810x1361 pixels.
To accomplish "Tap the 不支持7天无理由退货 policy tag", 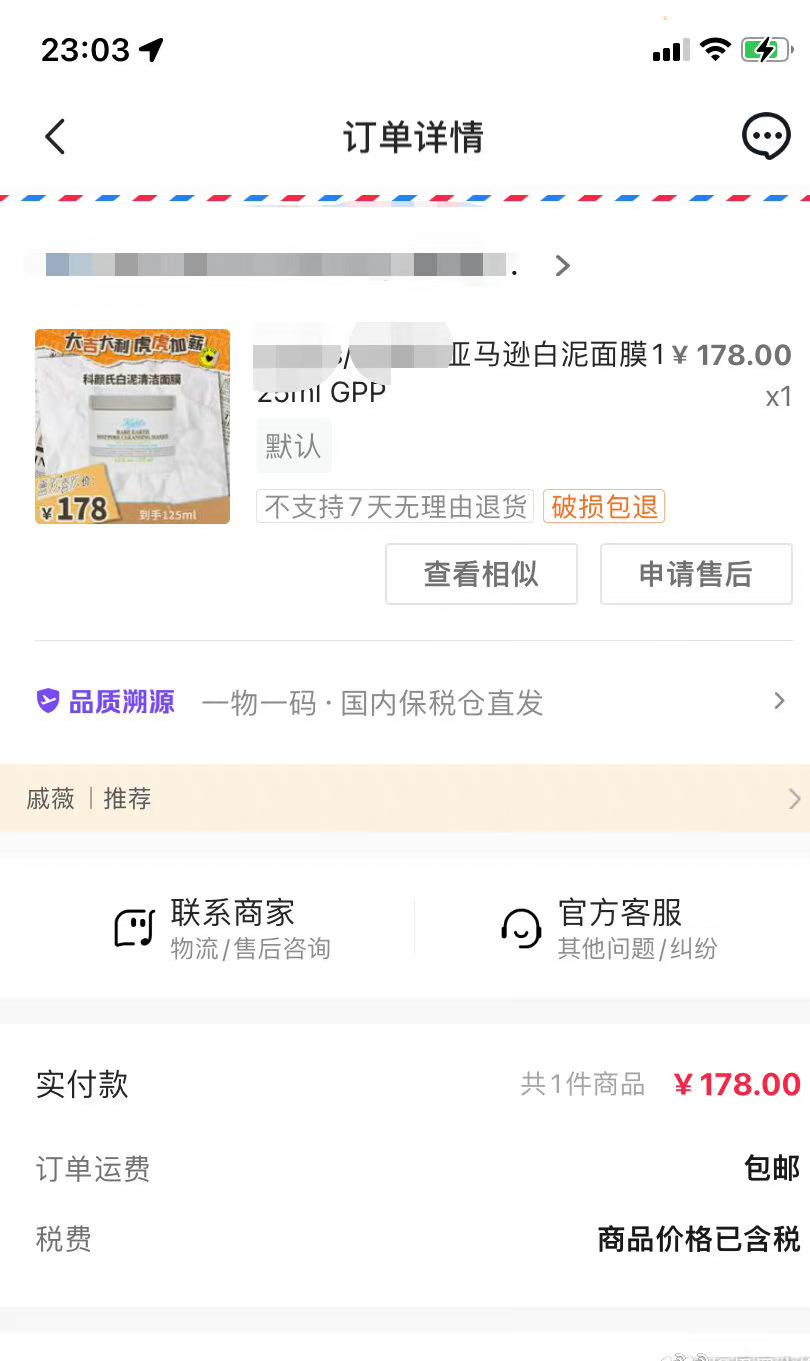I will coord(396,507).
